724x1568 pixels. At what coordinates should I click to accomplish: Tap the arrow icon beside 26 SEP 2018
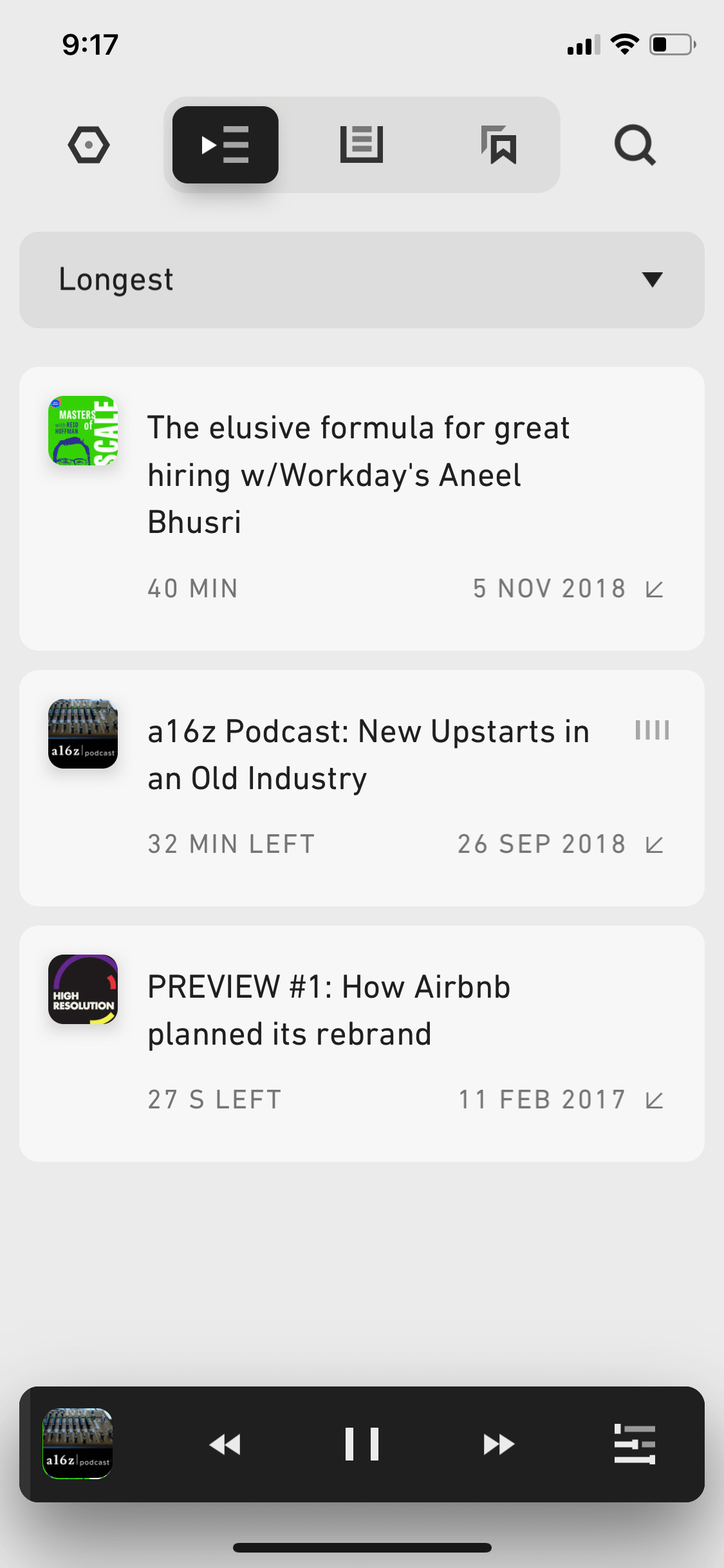654,845
